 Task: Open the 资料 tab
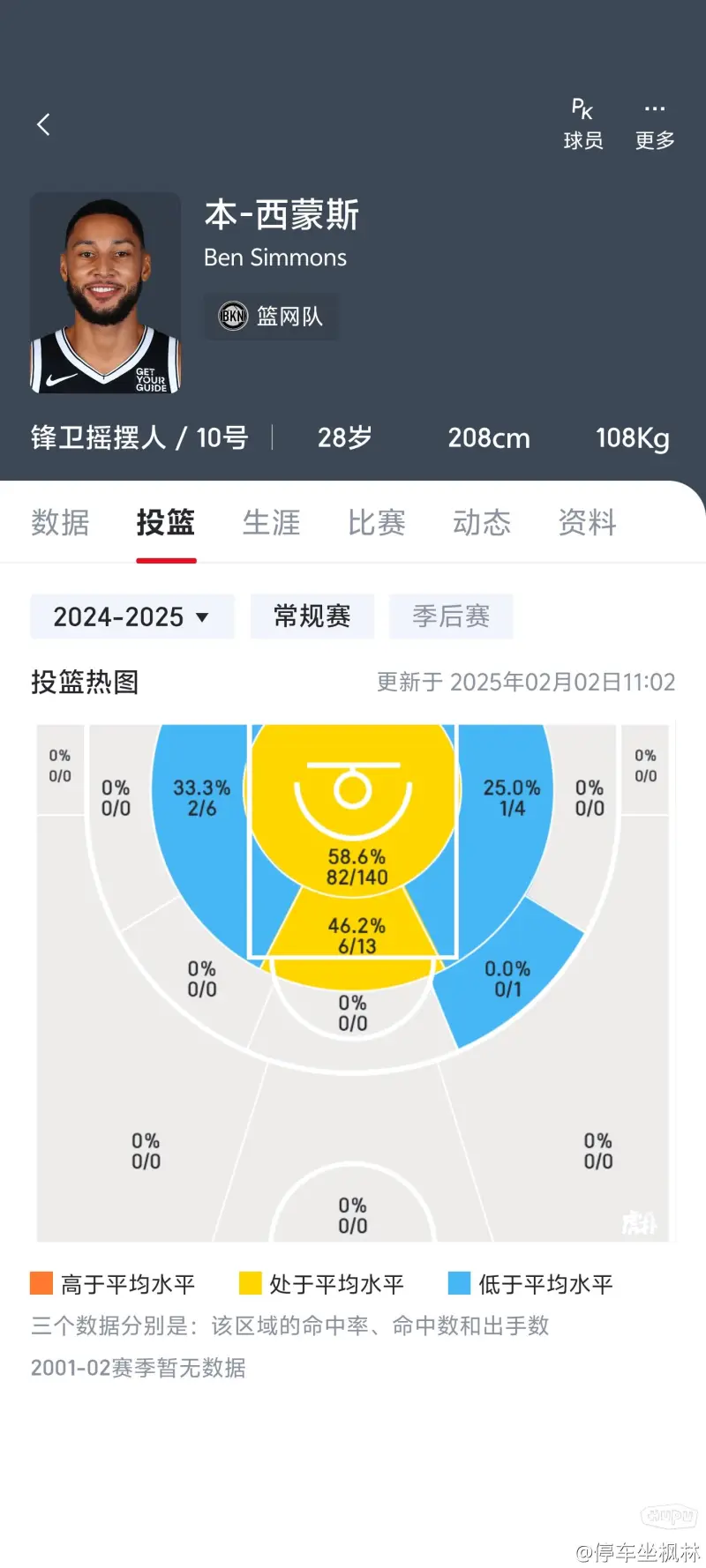click(x=587, y=522)
